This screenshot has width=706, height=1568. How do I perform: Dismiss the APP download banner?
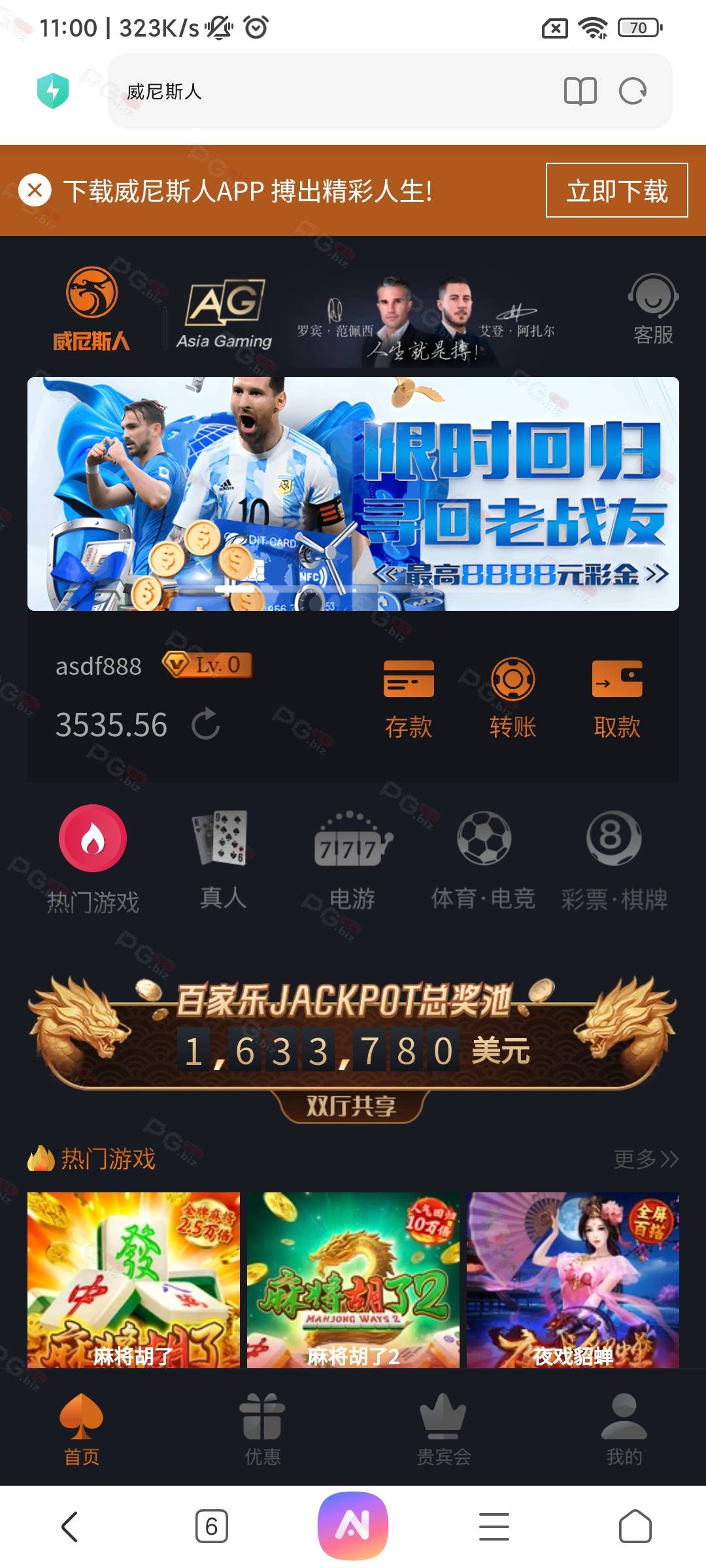pyautogui.click(x=35, y=190)
